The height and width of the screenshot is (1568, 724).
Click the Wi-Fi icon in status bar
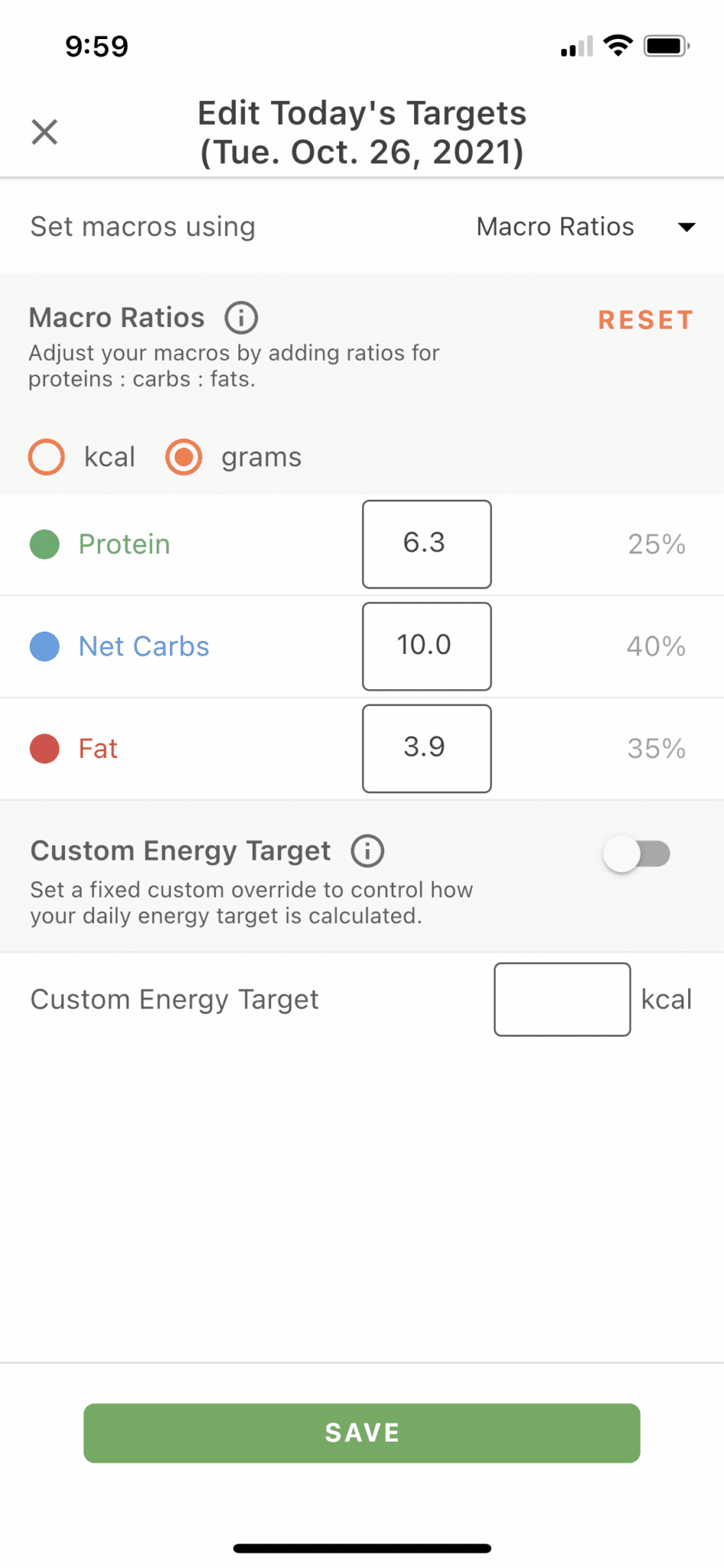click(x=617, y=45)
